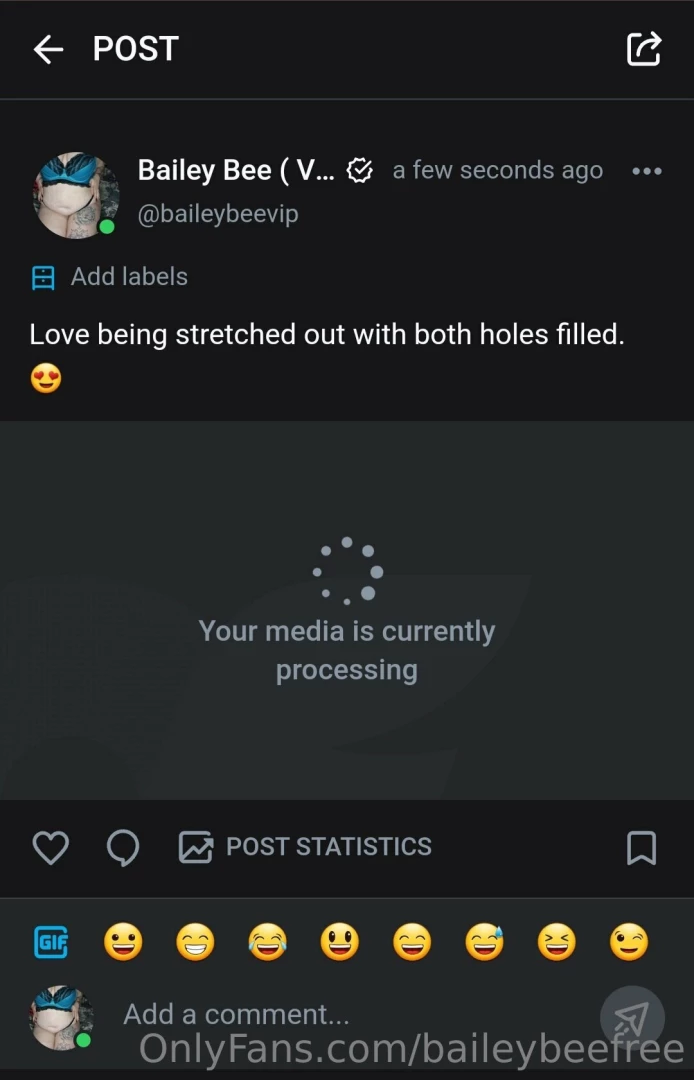Open the comments bubble icon

pyautogui.click(x=122, y=847)
